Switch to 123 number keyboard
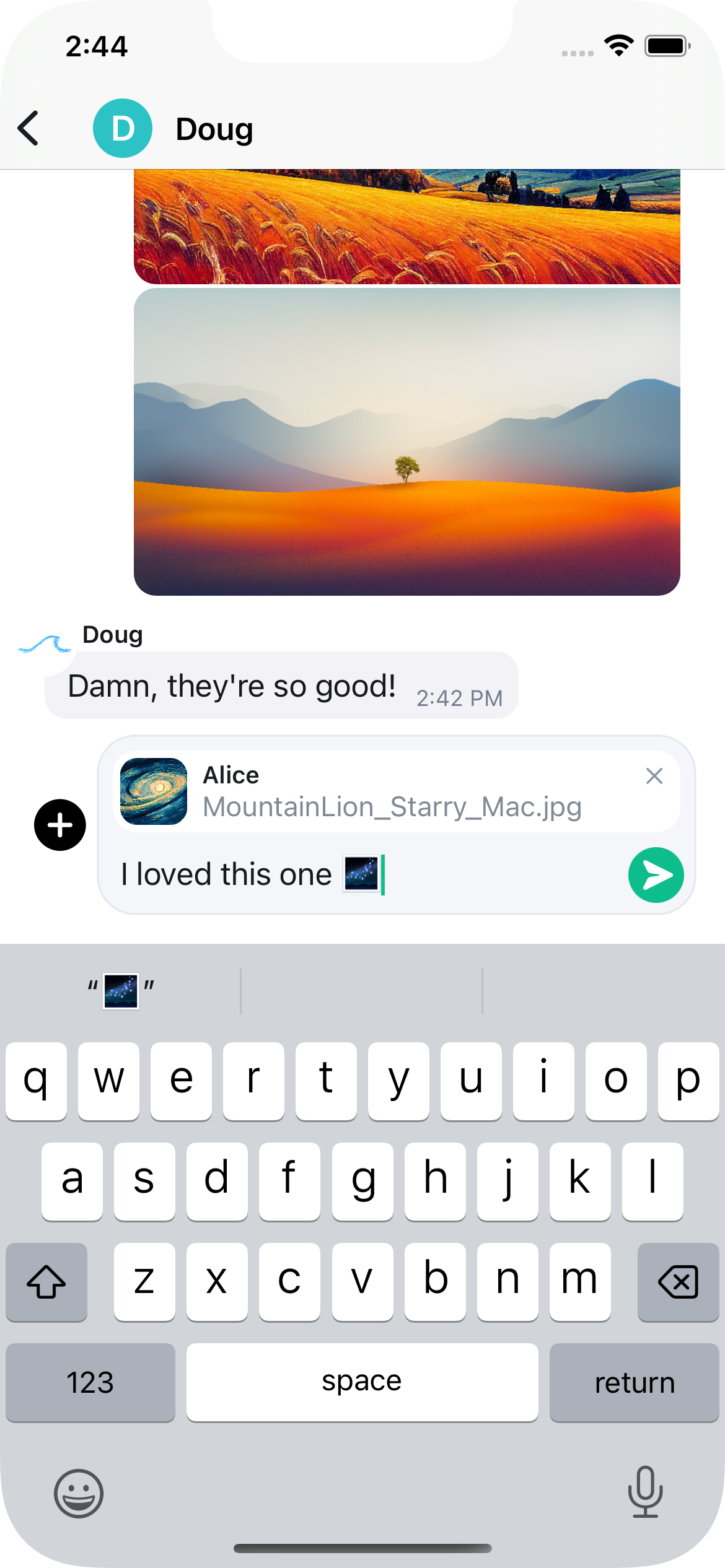The image size is (725, 1568). pyautogui.click(x=90, y=1383)
